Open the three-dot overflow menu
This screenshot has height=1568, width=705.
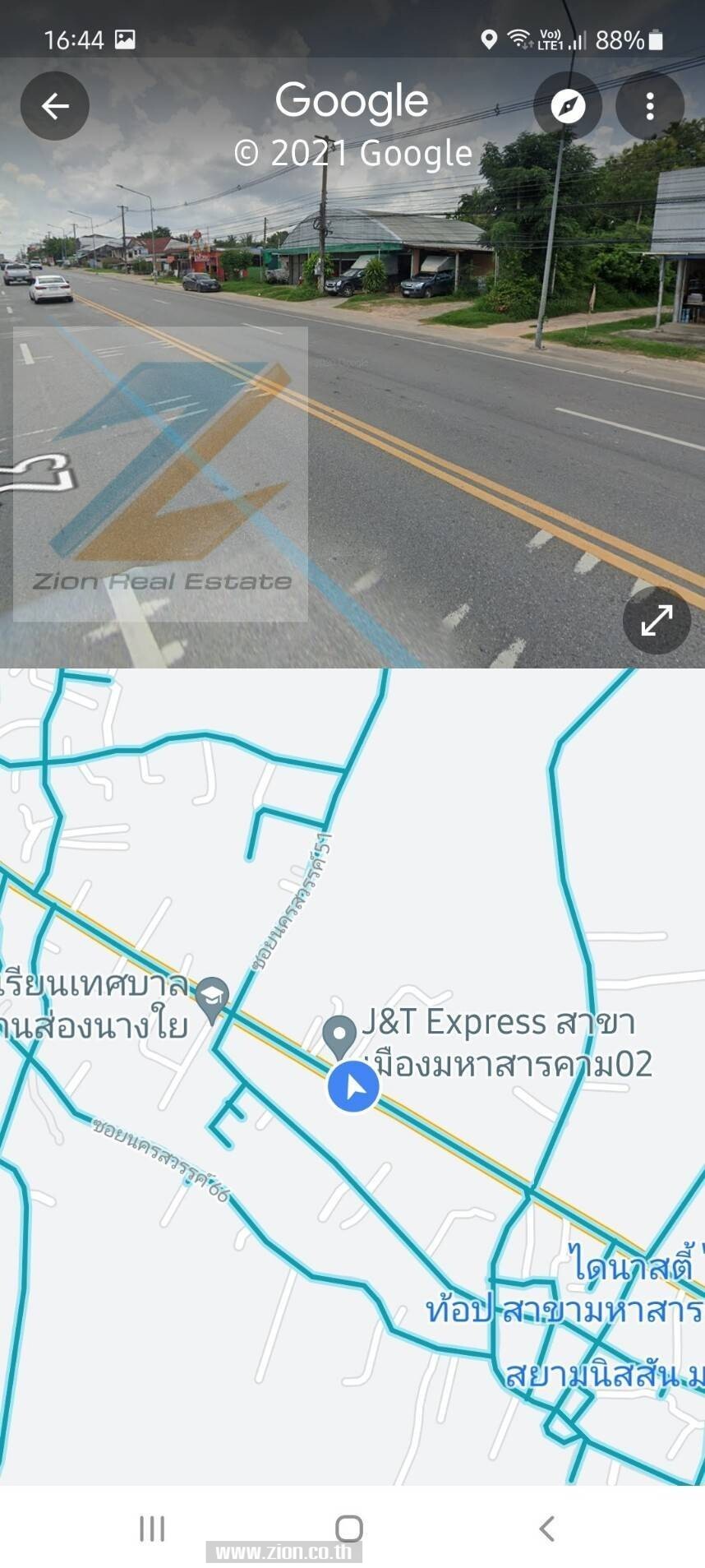650,106
